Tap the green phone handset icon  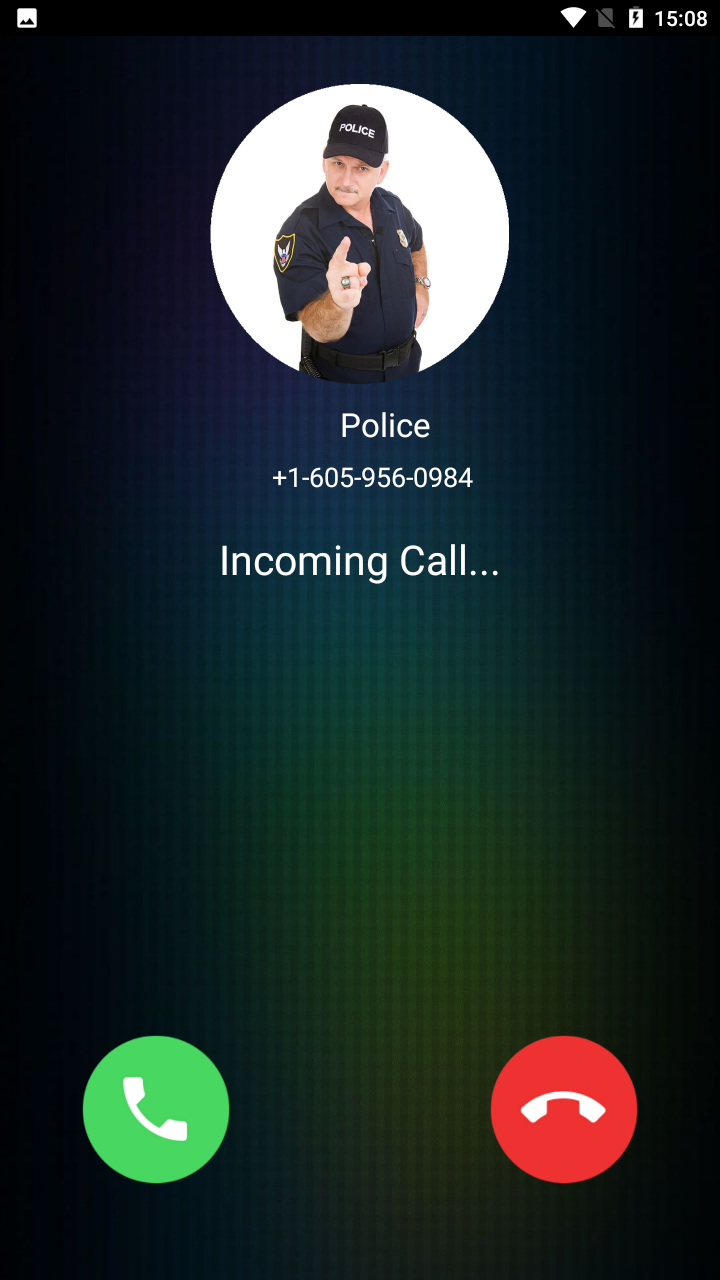[156, 1108]
